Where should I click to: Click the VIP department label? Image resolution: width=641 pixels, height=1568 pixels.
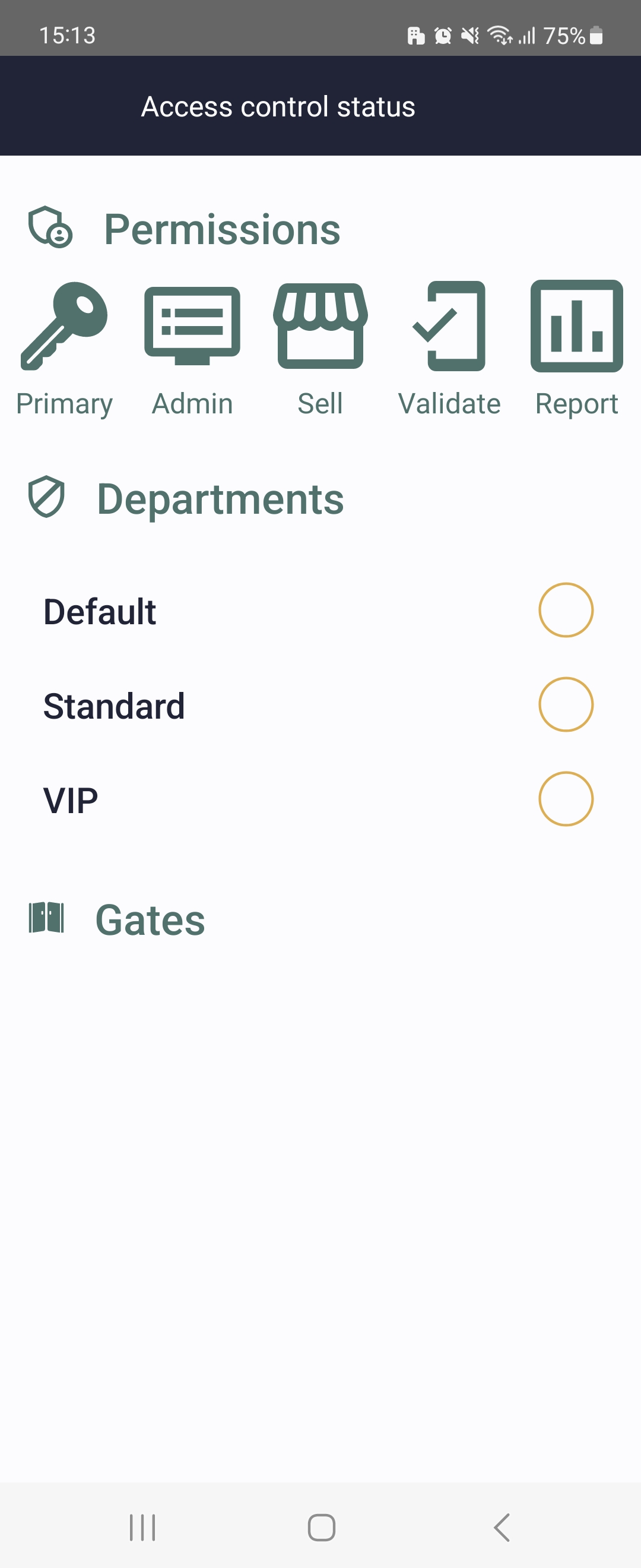(x=71, y=799)
